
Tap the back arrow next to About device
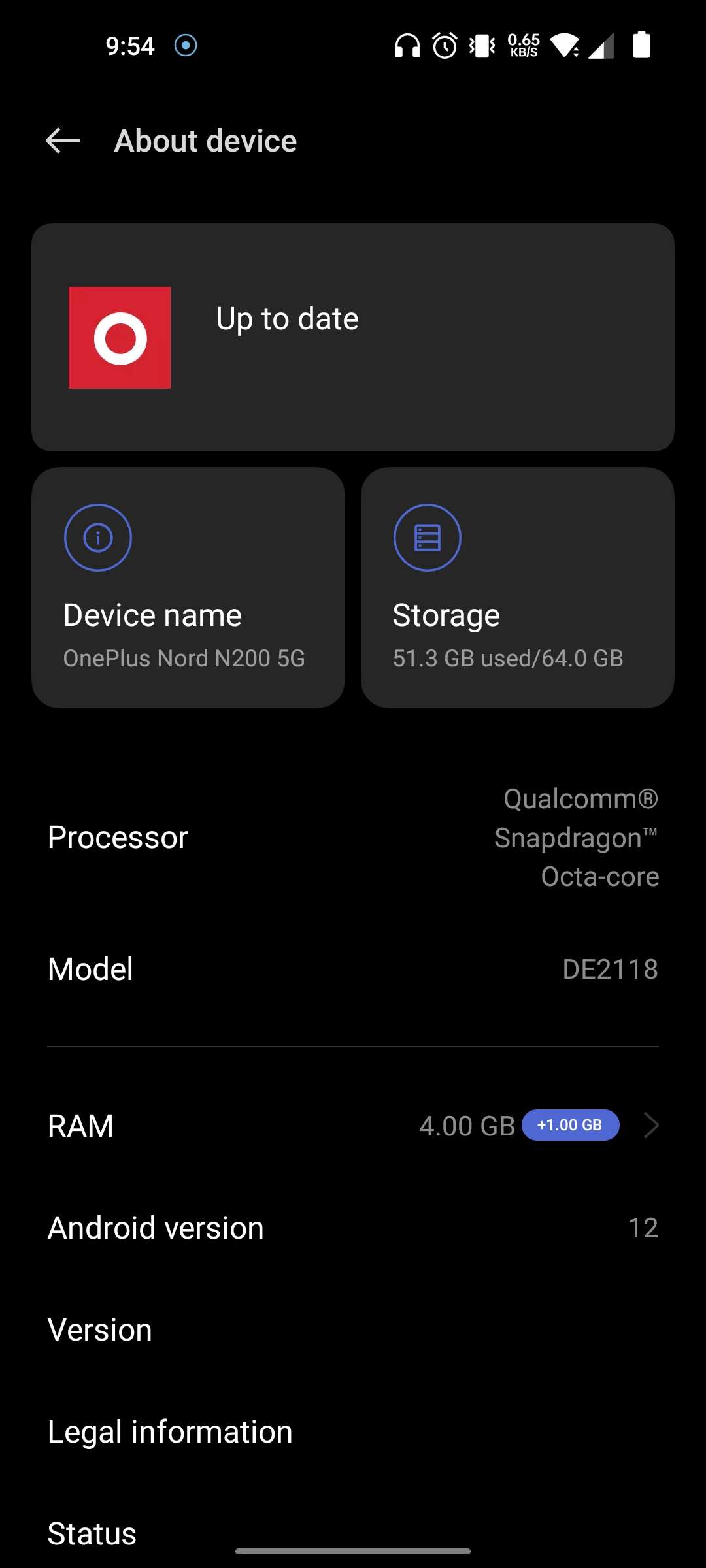click(x=62, y=140)
